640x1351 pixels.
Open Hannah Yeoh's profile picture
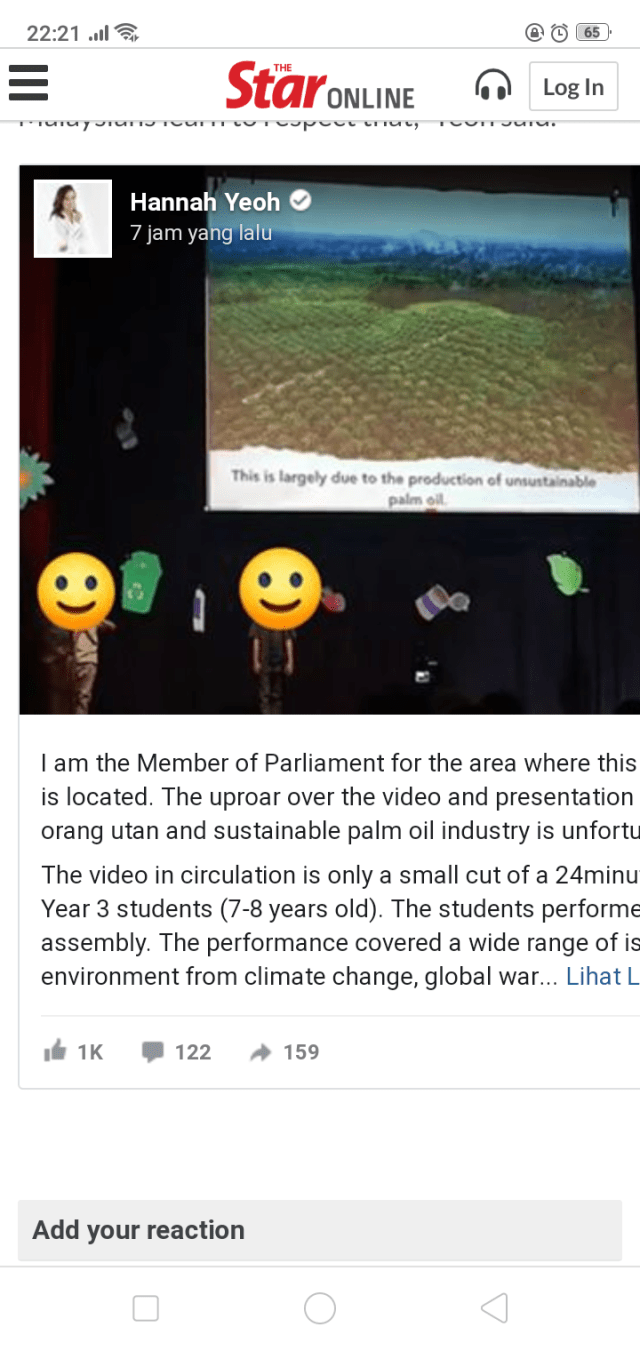point(73,218)
